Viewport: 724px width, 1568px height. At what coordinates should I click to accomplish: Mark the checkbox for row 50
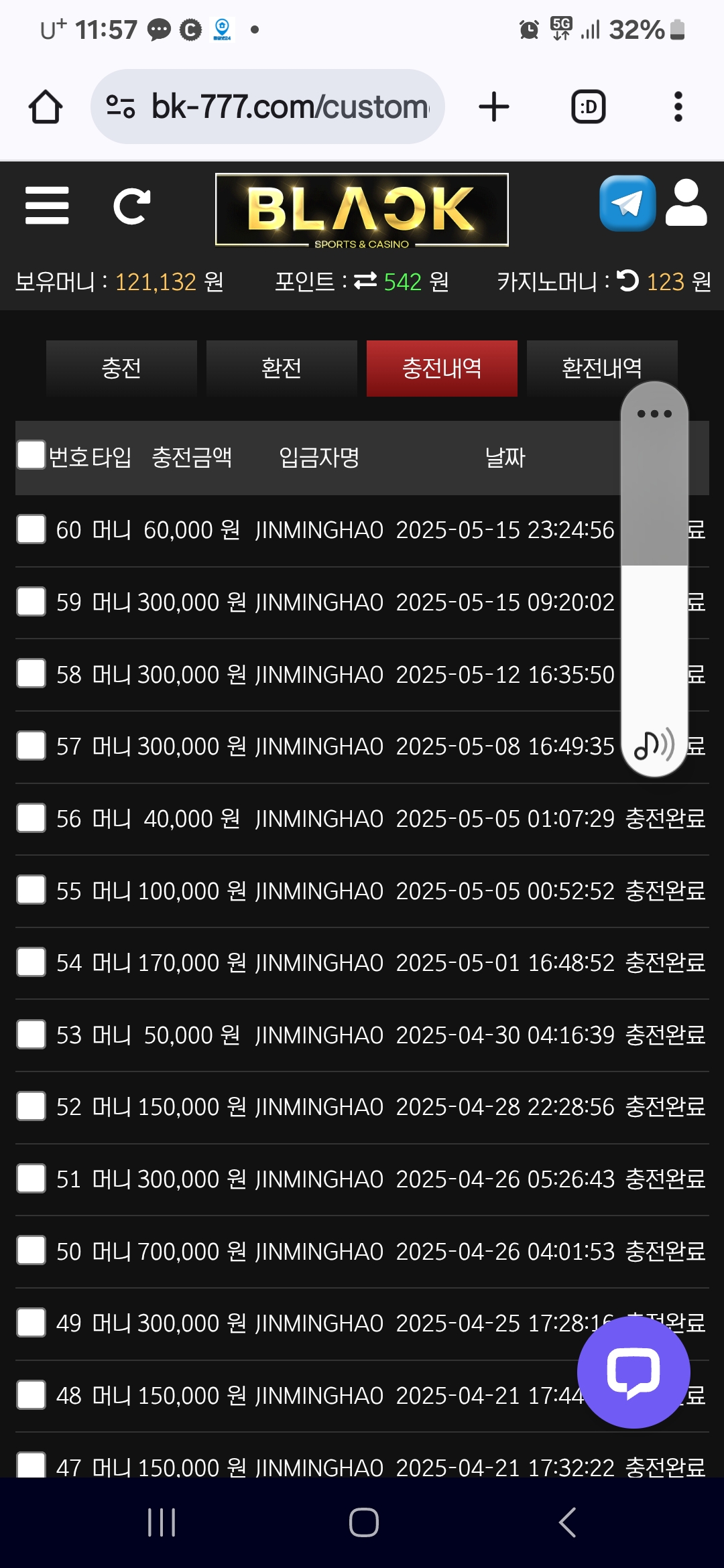32,1250
